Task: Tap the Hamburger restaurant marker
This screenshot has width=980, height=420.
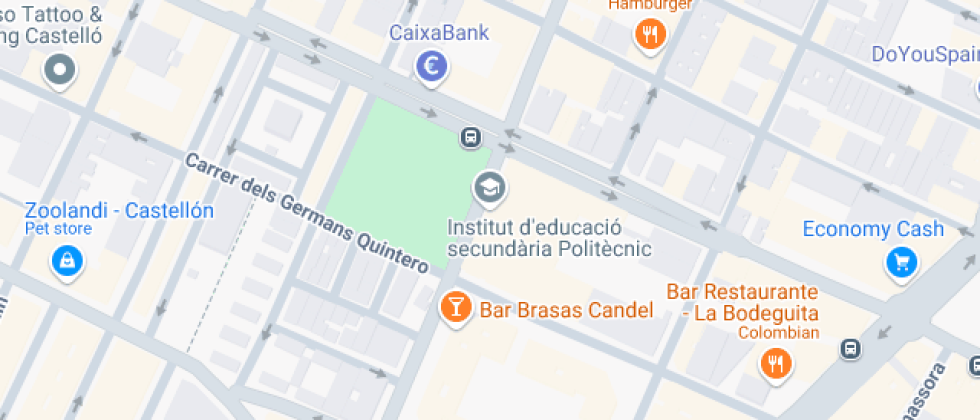Action: coord(650,36)
